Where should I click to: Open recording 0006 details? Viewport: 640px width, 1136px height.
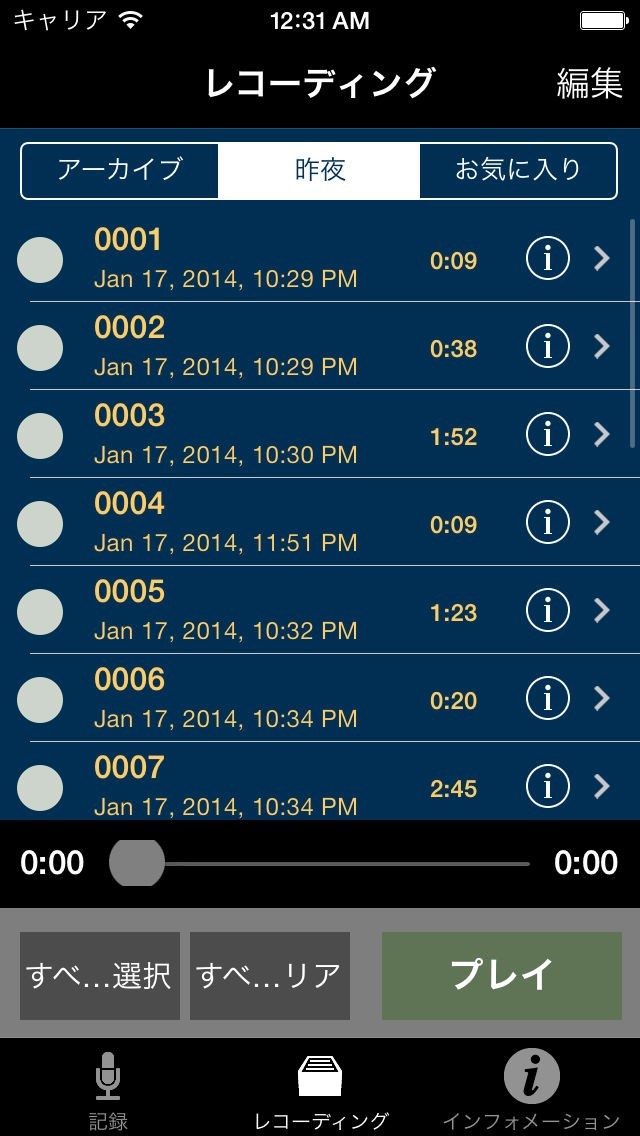pos(601,699)
